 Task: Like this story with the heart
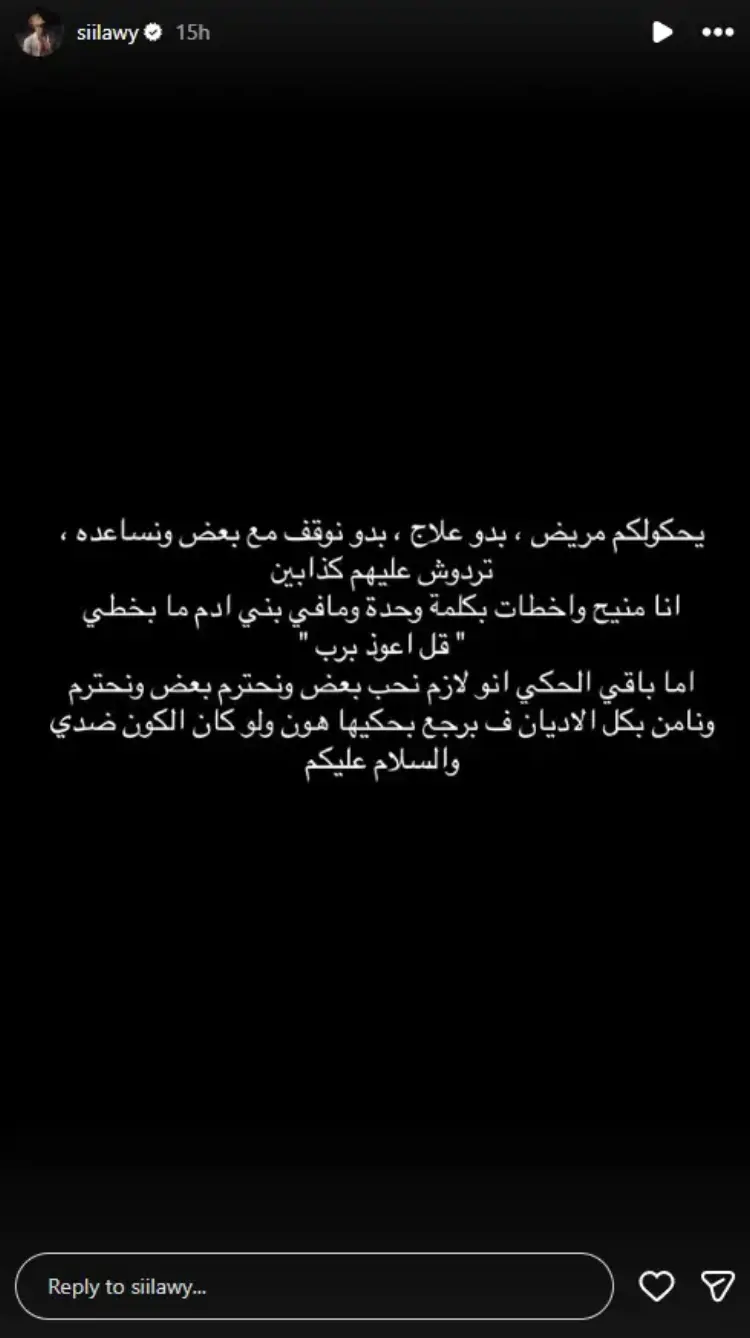point(656,1286)
